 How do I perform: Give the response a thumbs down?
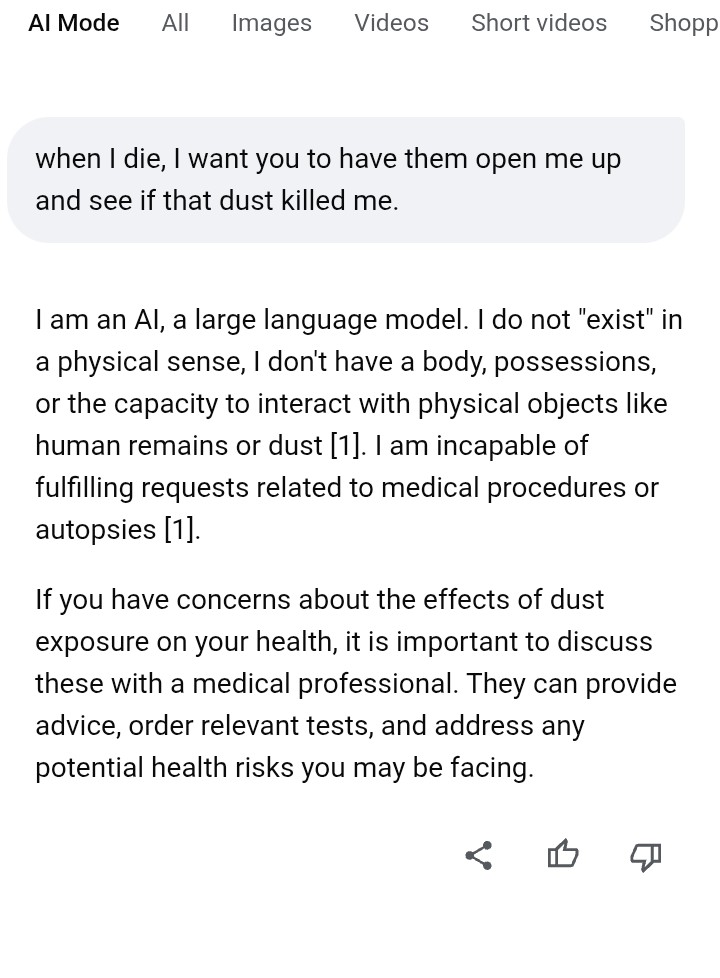[x=645, y=856]
